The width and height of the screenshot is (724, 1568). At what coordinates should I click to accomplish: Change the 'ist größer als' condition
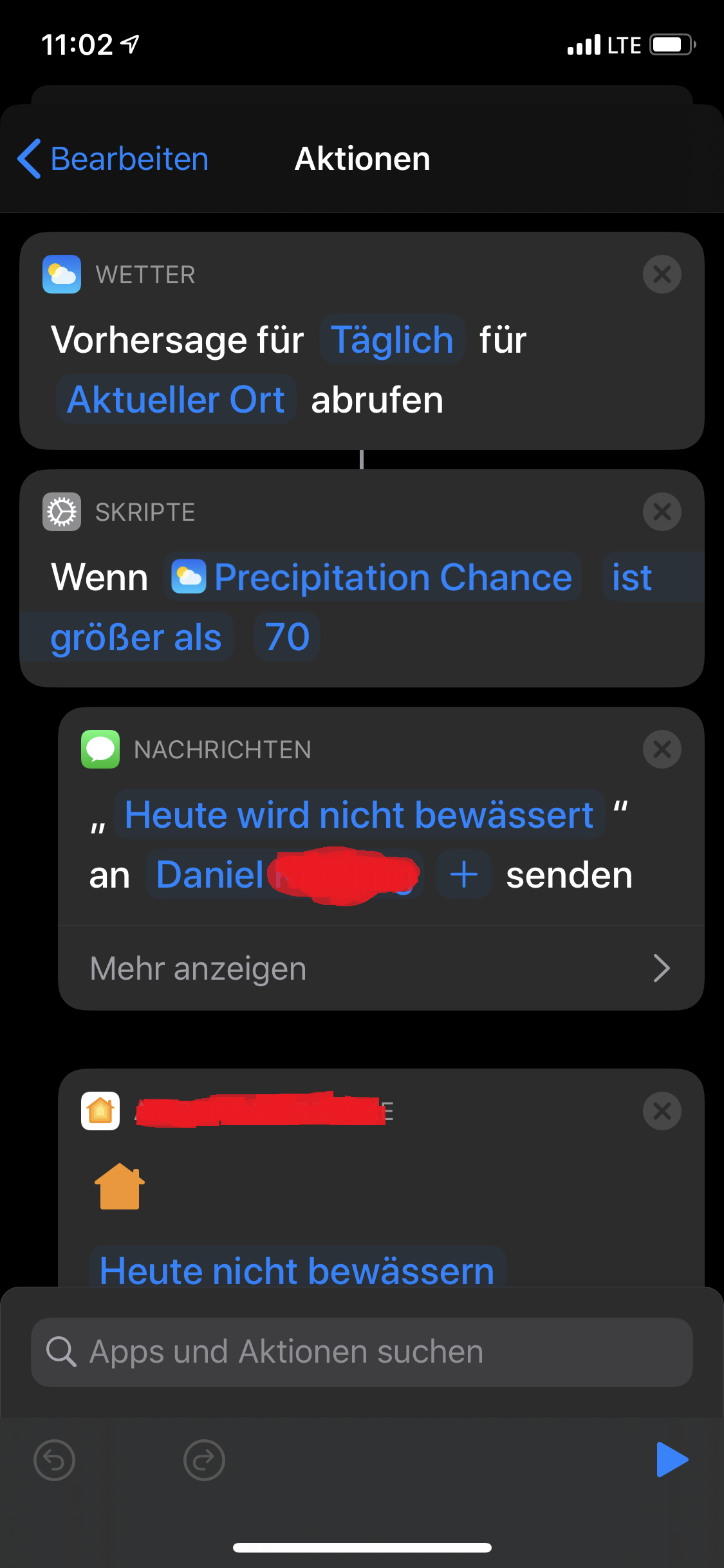click(x=136, y=637)
